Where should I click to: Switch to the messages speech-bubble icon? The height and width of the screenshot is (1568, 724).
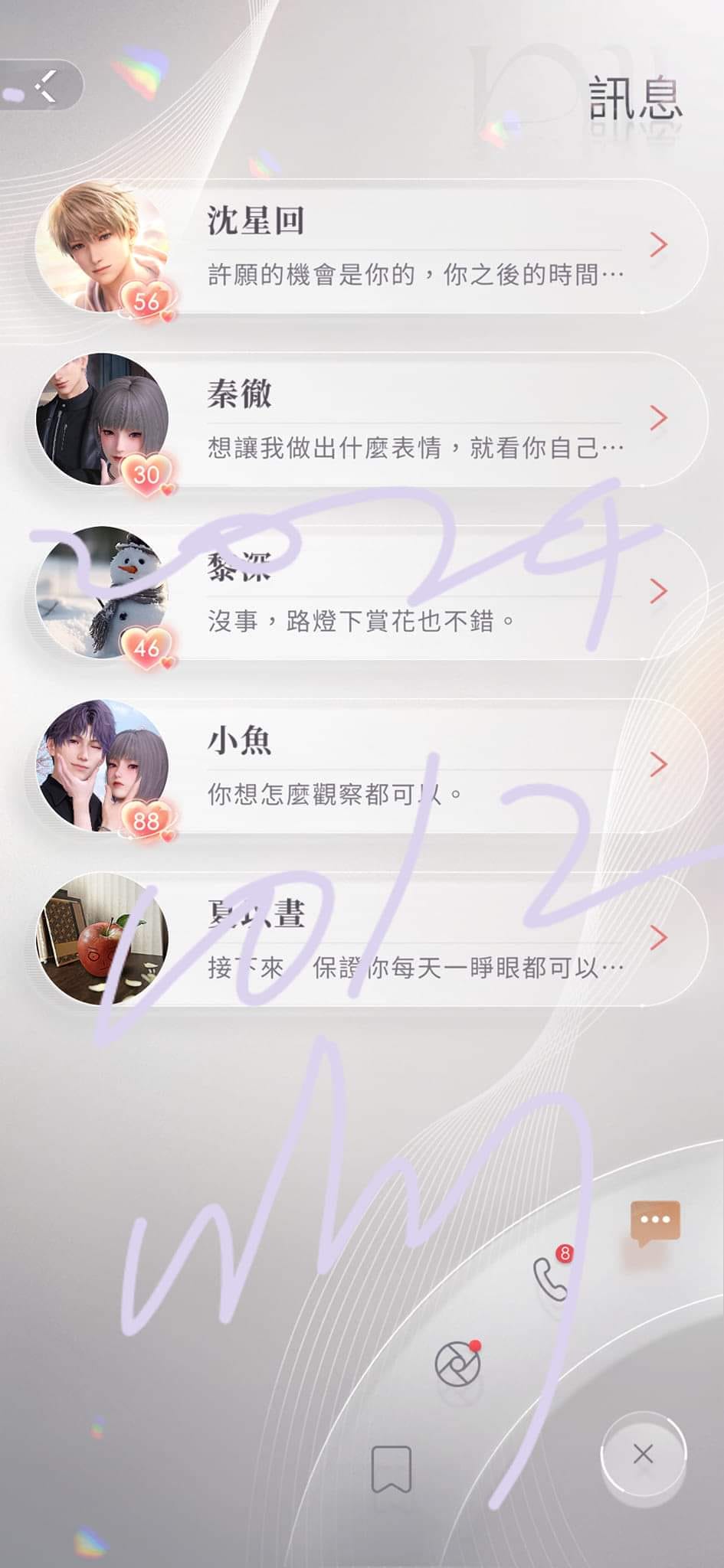(x=655, y=1220)
